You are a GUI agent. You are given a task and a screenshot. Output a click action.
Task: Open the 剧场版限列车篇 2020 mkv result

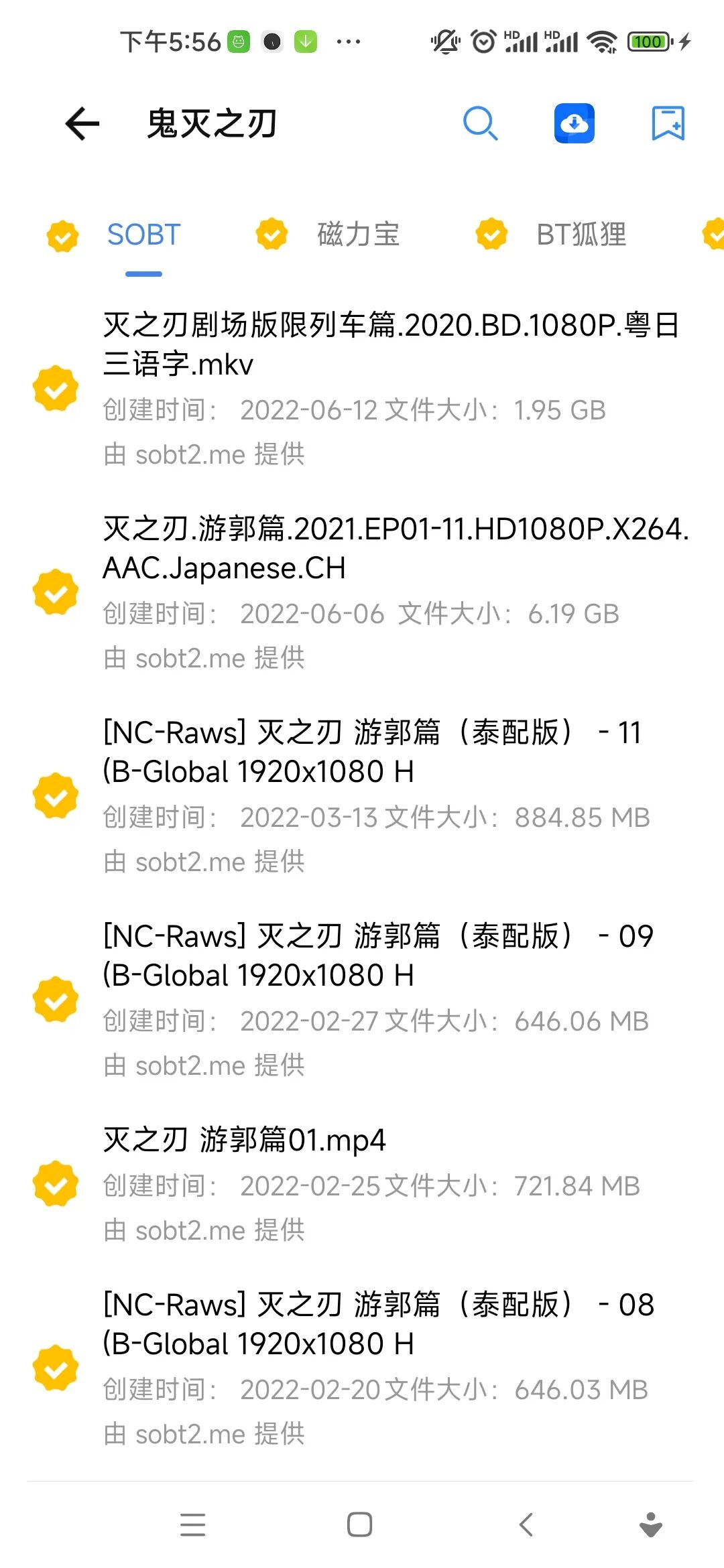pyautogui.click(x=391, y=344)
